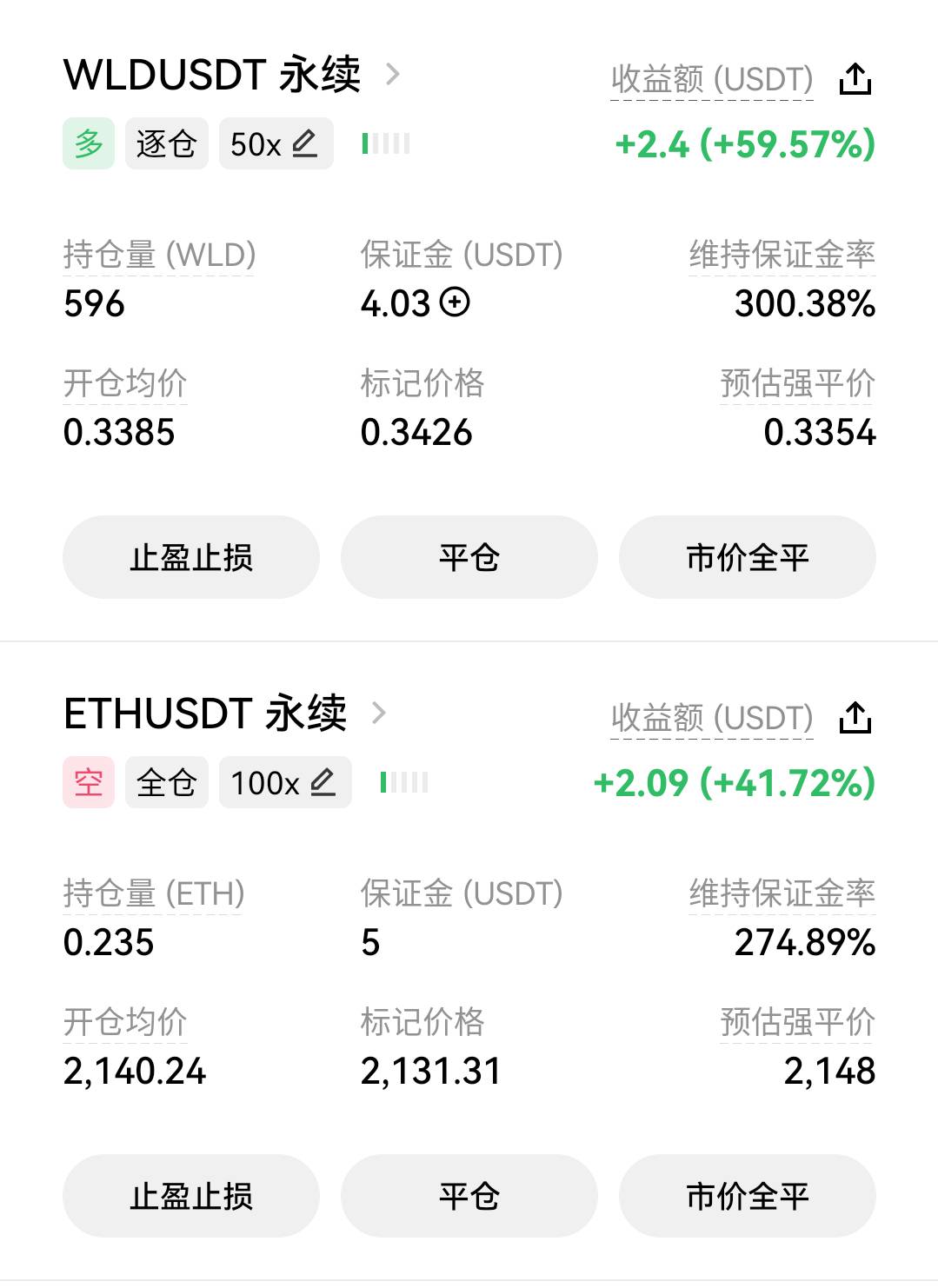Share the WLDUSDT position profit
The width and height of the screenshot is (938, 1288).
click(x=855, y=79)
